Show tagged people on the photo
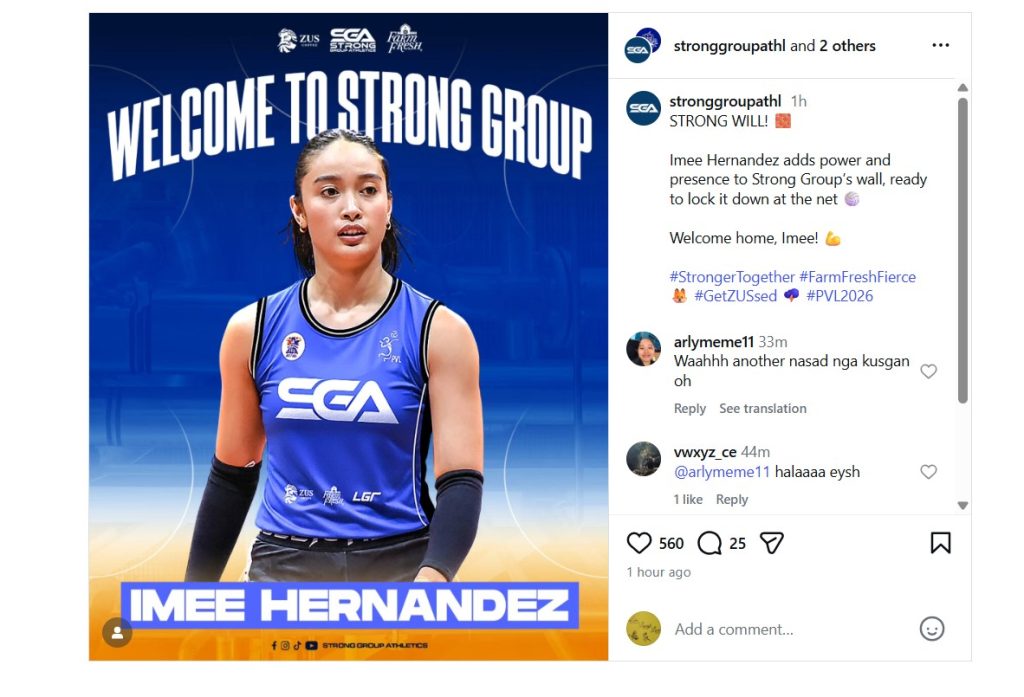The image size is (1024, 697). click(x=117, y=632)
